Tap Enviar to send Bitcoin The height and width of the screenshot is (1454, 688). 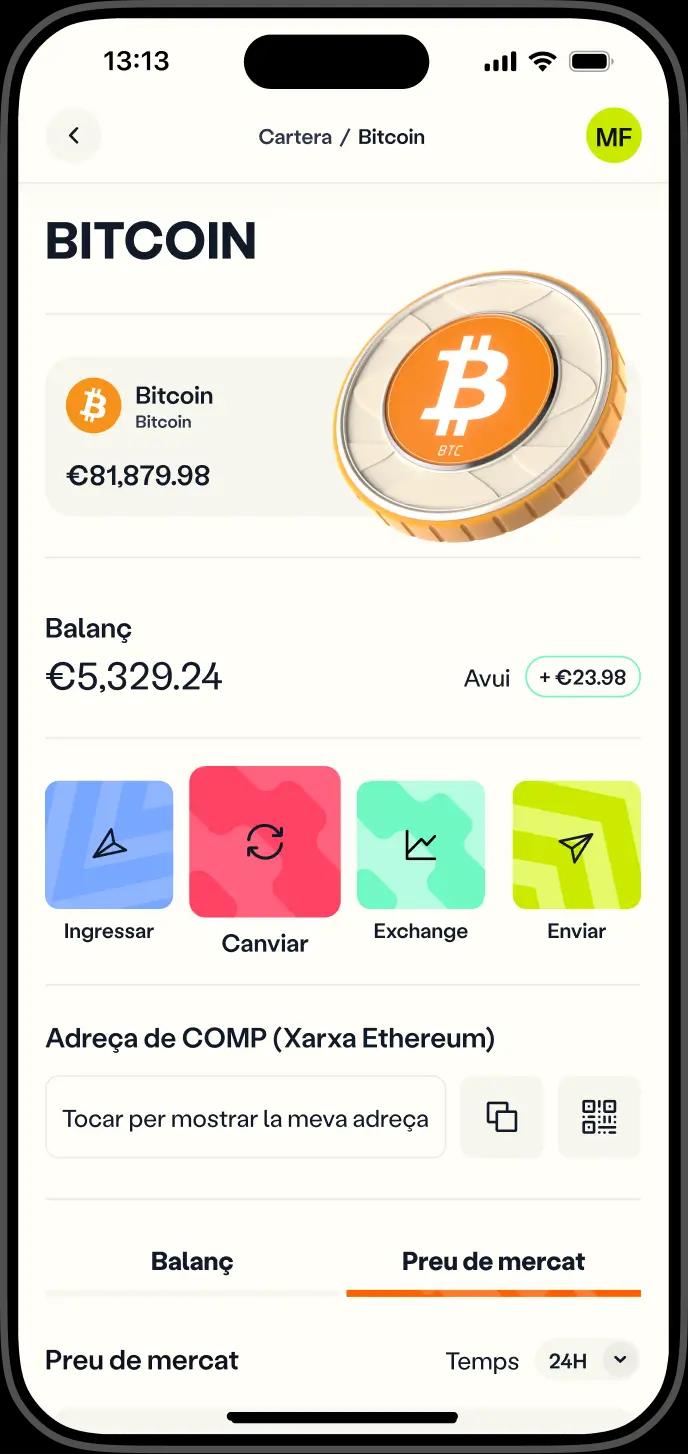coord(576,845)
